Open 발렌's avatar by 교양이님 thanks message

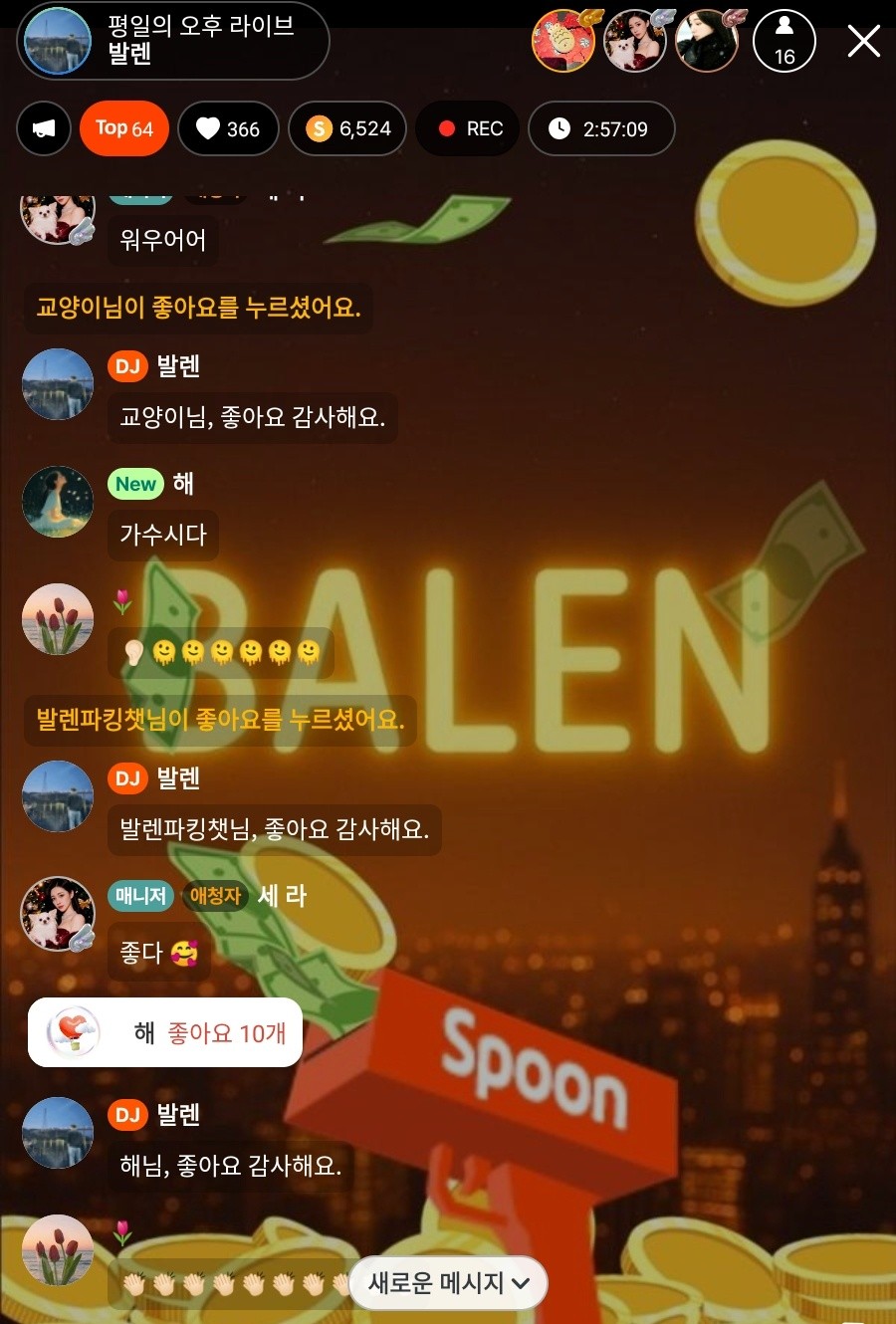58,384
